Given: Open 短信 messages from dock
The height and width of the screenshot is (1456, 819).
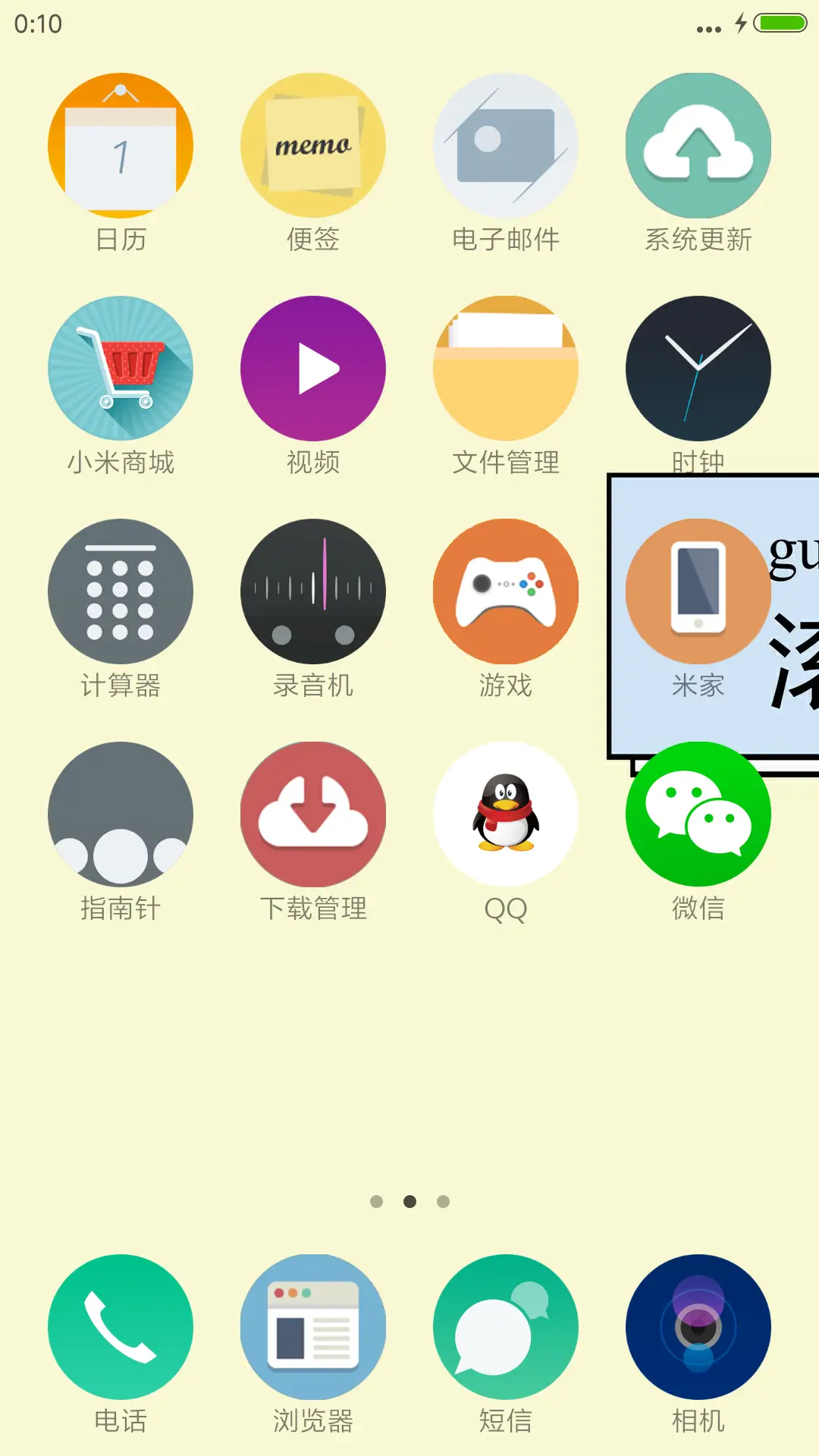Looking at the screenshot, I should [505, 1325].
